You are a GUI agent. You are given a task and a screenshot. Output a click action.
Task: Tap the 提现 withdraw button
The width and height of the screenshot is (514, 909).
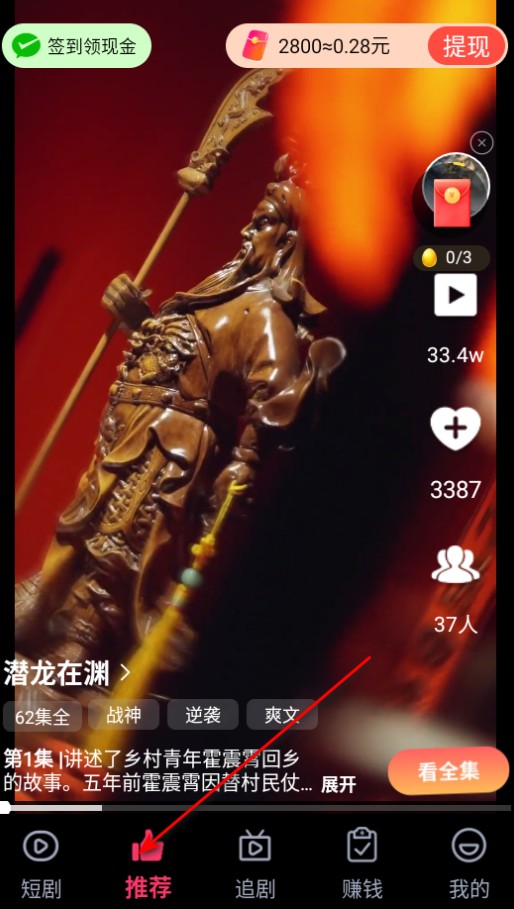pos(466,46)
